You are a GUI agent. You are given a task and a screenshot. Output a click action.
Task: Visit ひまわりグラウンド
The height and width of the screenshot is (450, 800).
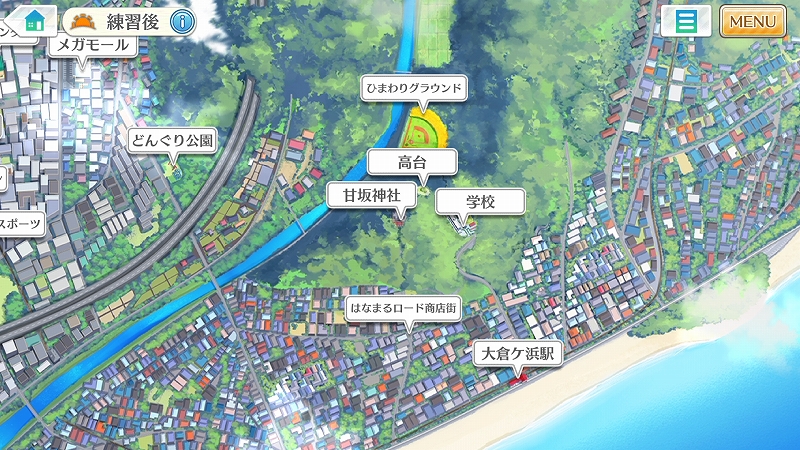click(x=414, y=88)
